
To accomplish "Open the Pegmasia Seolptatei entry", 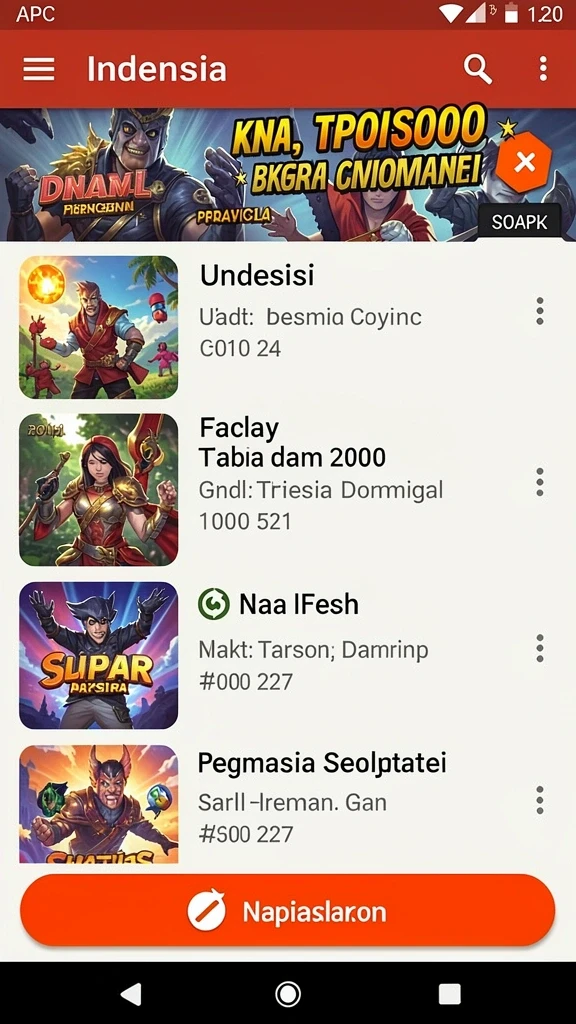I will 288,803.
